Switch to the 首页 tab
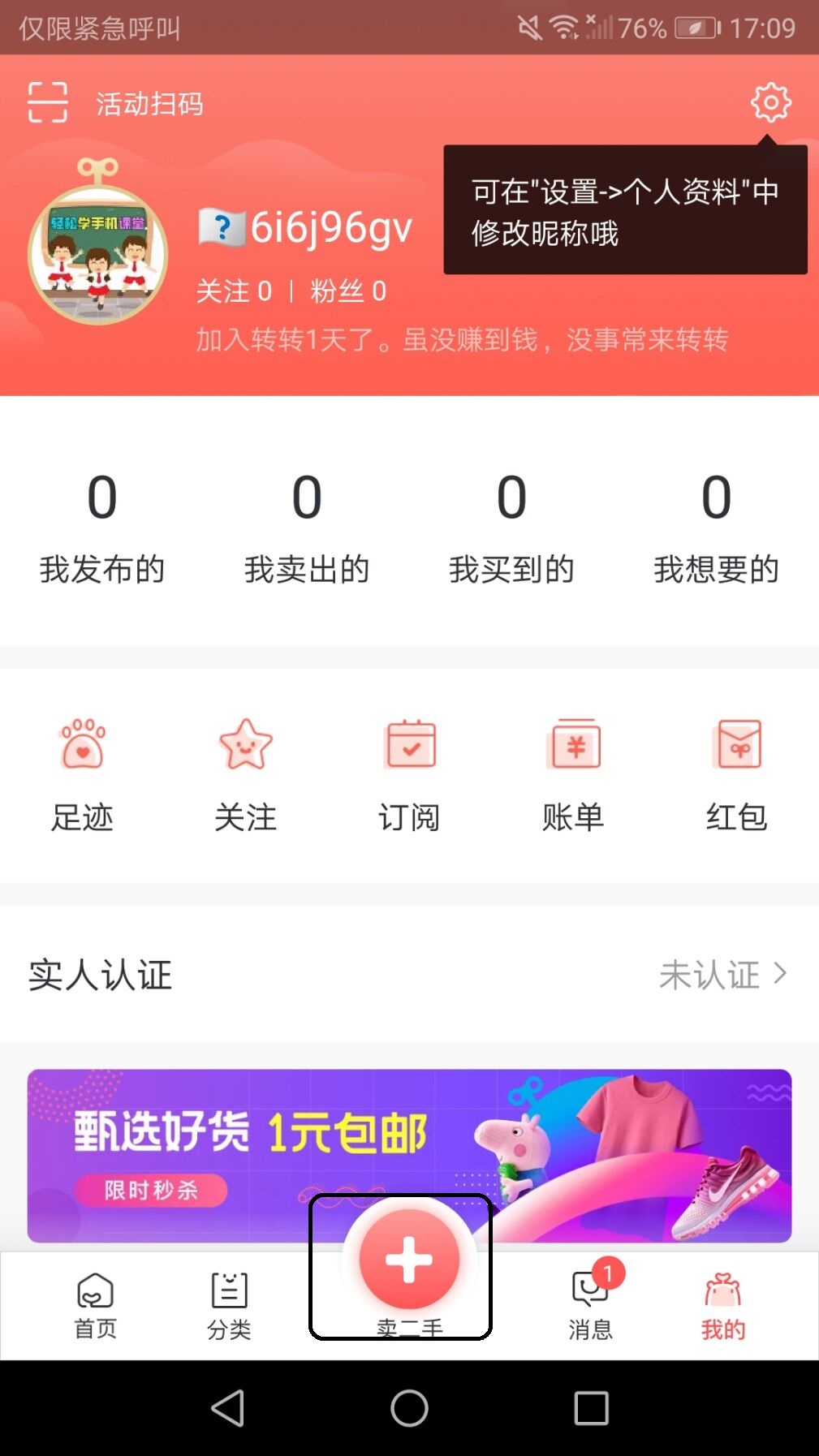 (x=95, y=1304)
